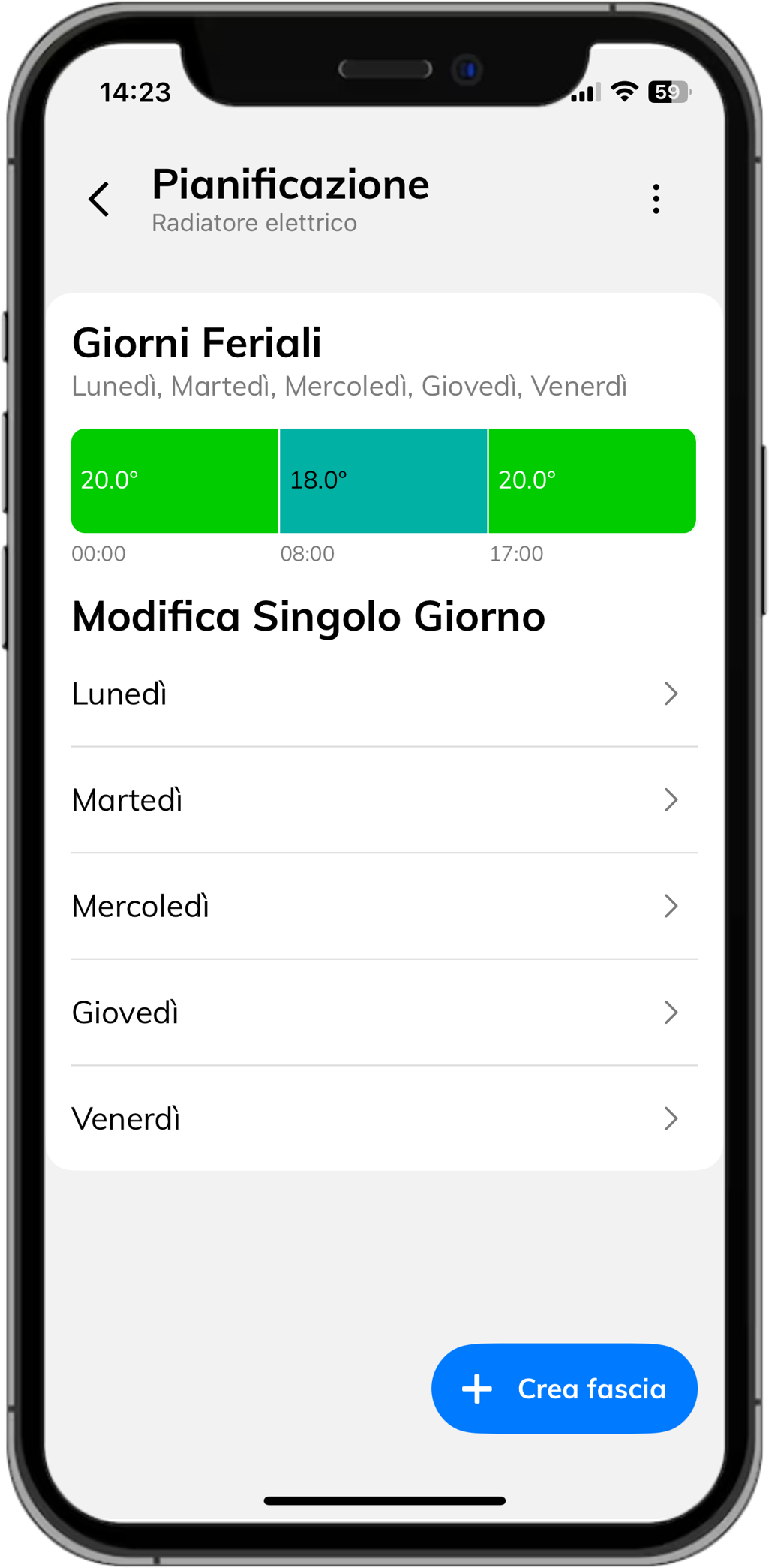Go back from Pianificazione screen

[99, 199]
